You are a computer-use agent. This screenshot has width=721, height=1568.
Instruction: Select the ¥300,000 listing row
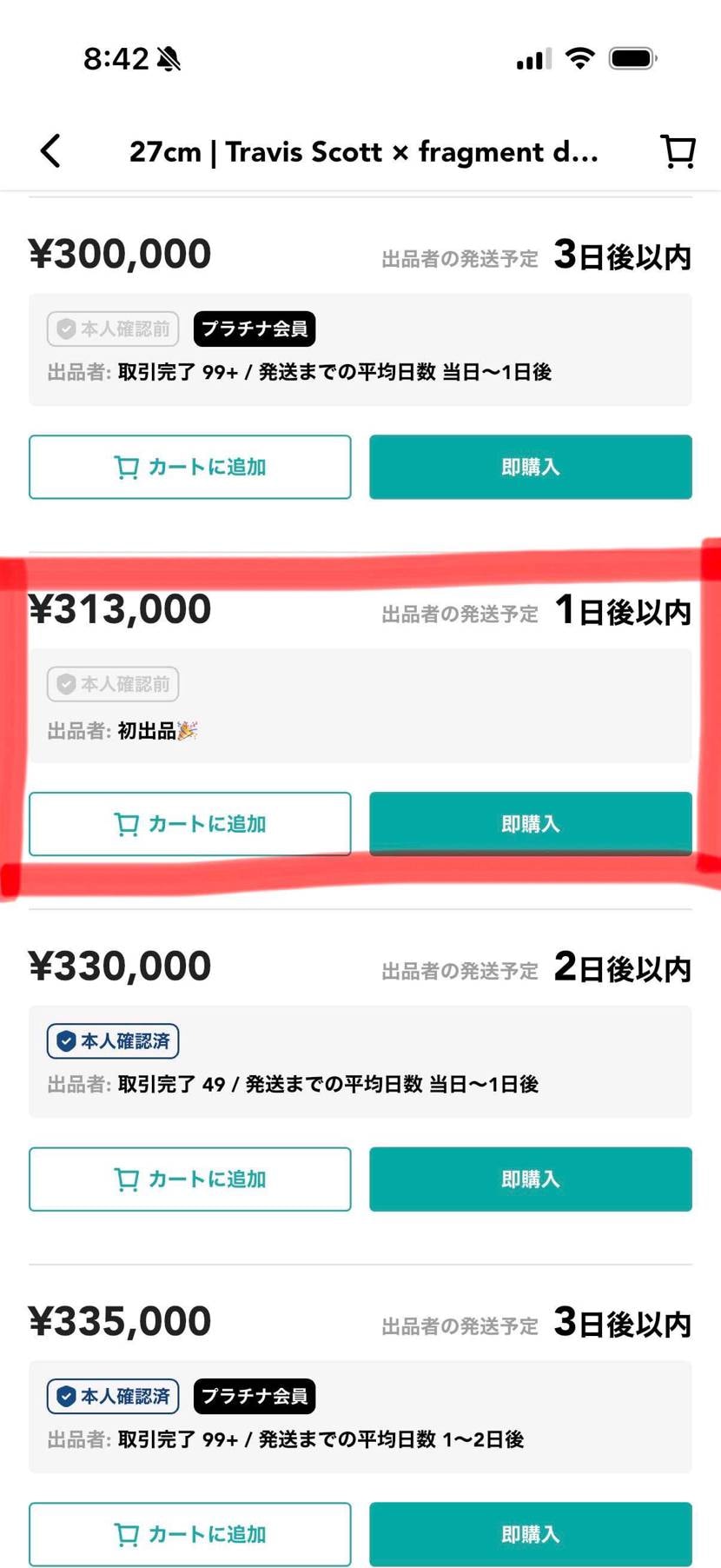(120, 252)
